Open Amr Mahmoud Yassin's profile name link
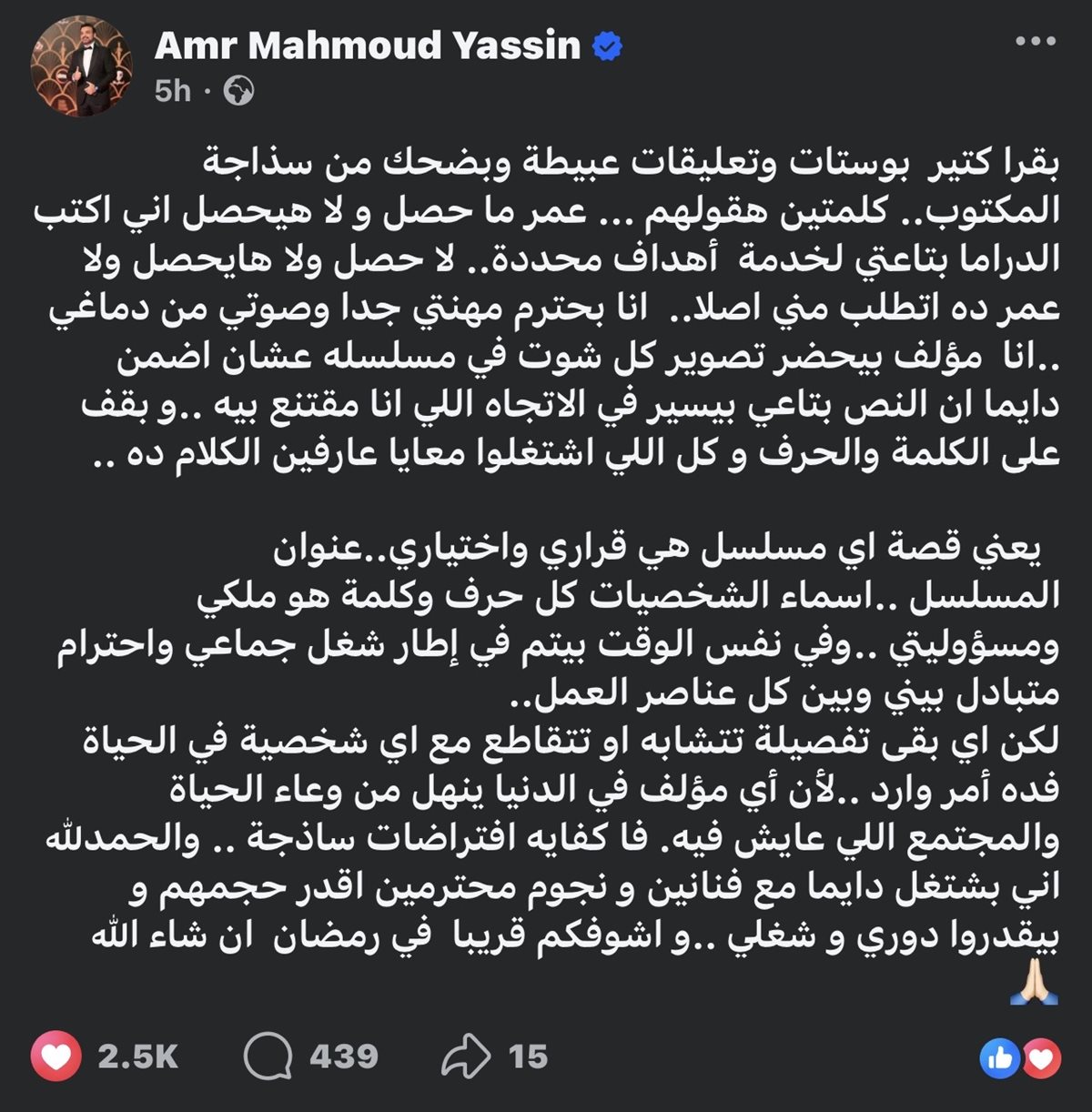 368,45
